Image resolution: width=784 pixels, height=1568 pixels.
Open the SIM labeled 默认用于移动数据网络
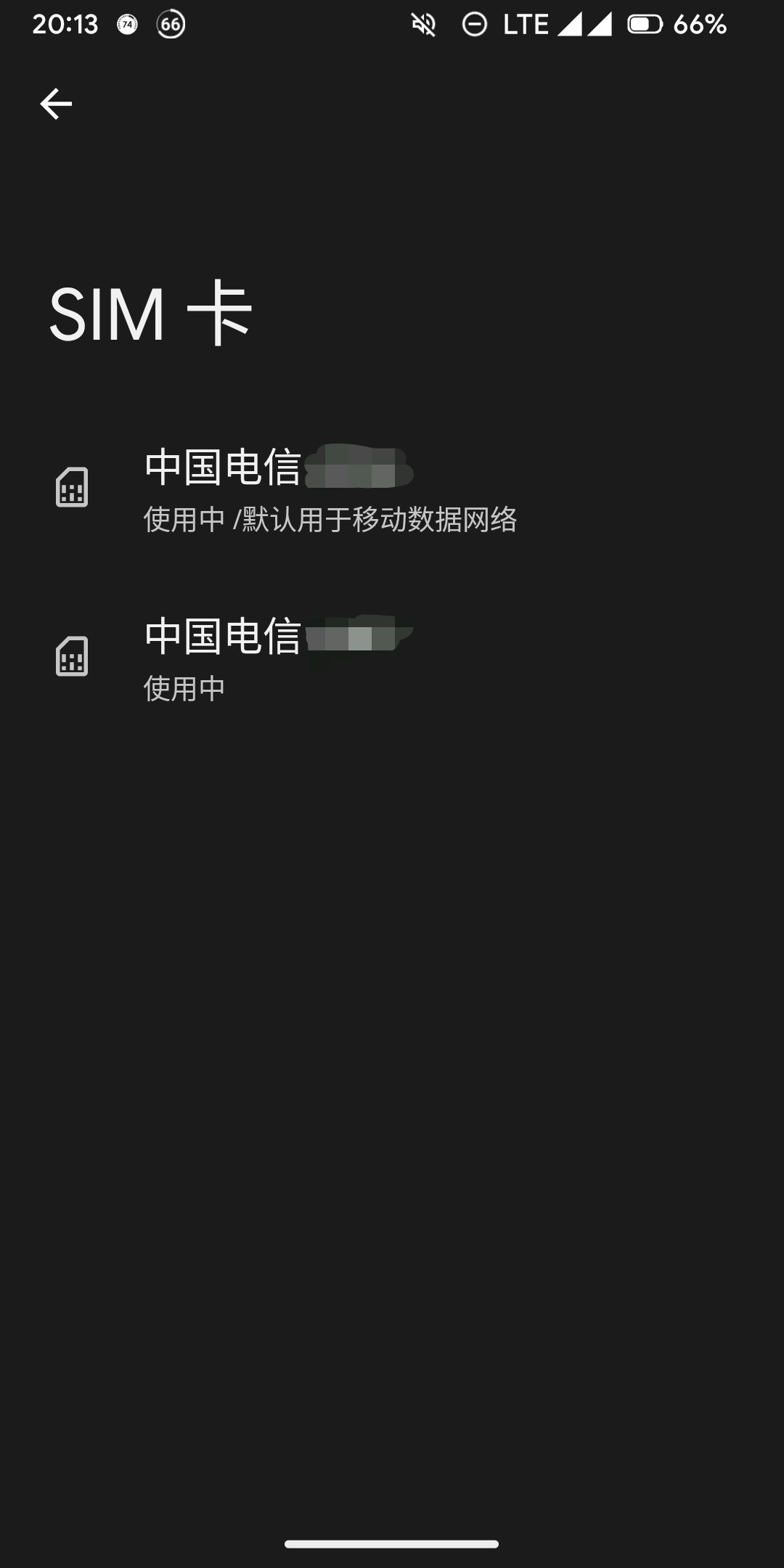[330, 490]
